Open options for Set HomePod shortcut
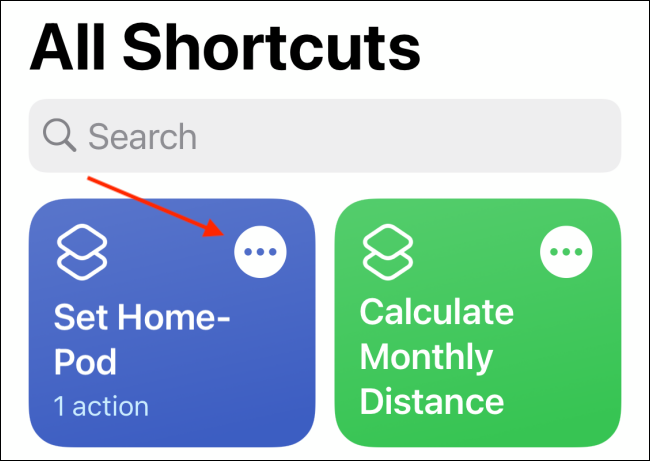Viewport: 650px width, 461px height. (260, 253)
